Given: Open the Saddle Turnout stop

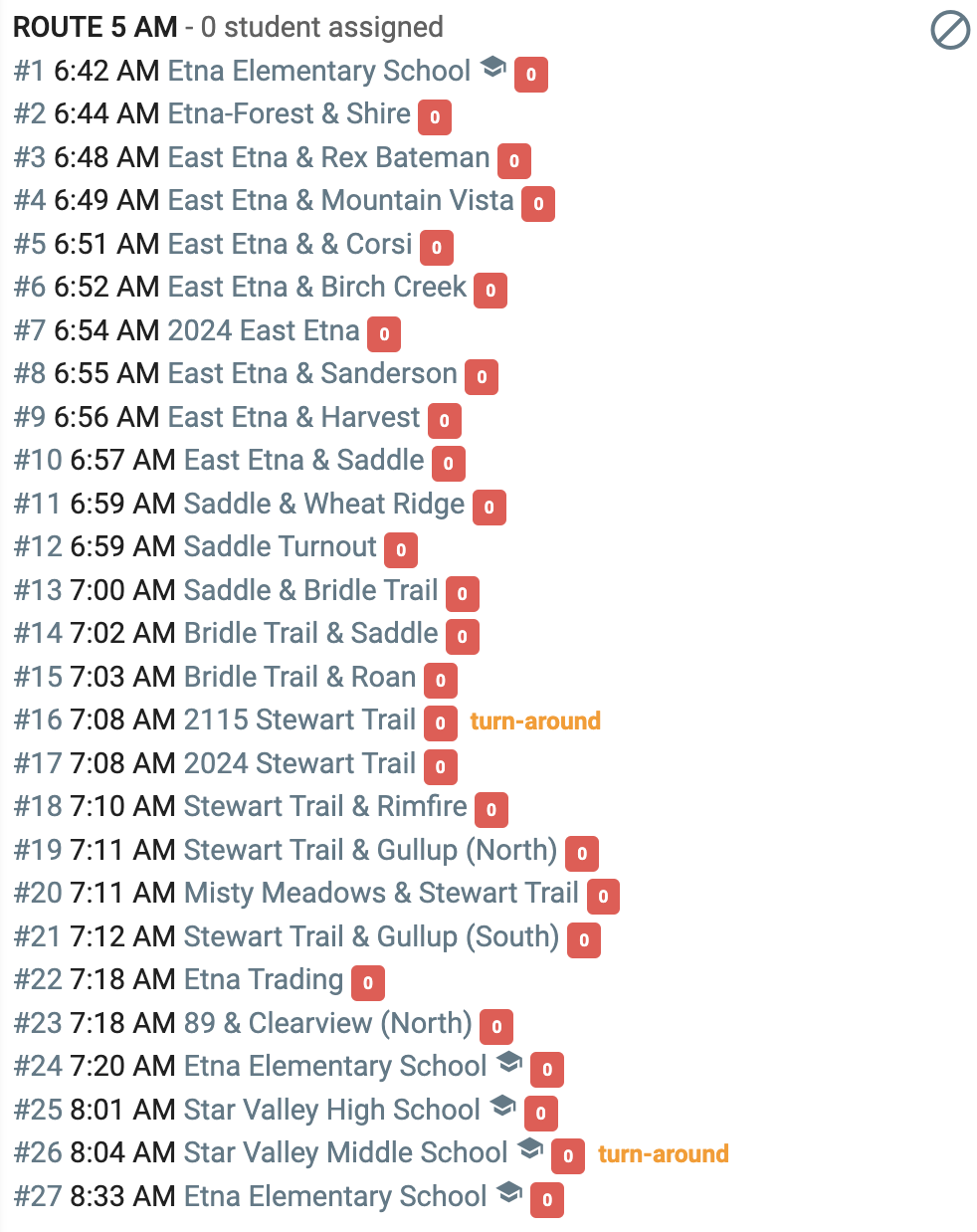Looking at the screenshot, I should 281,546.
